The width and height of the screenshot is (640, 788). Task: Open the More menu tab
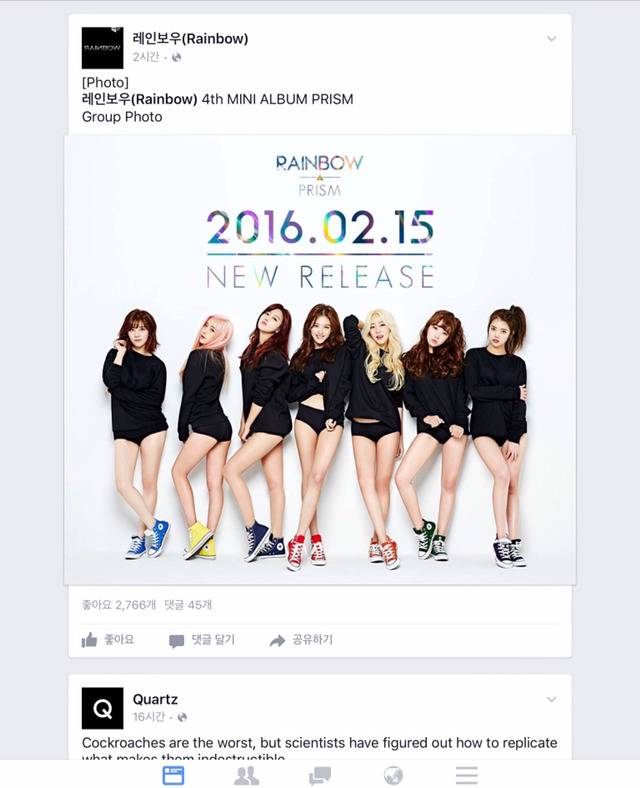point(466,776)
